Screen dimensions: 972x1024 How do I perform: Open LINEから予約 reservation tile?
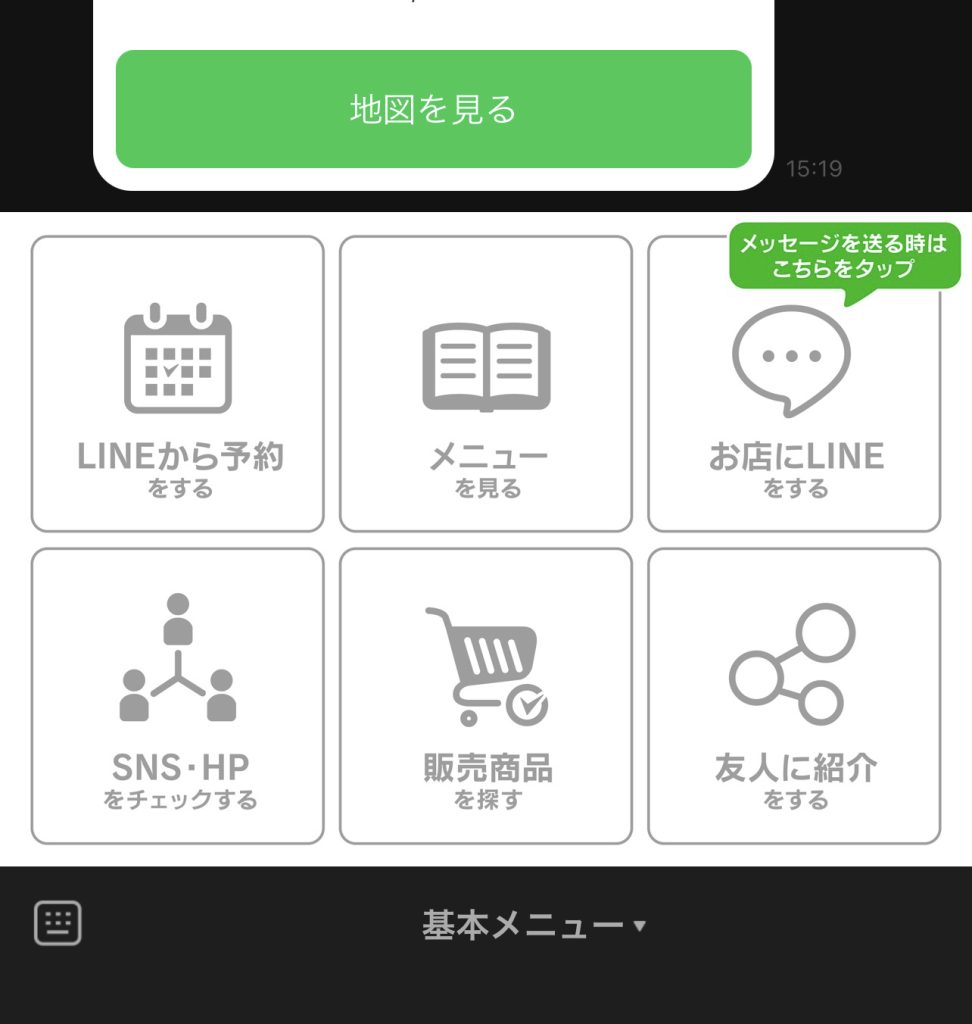(x=178, y=384)
